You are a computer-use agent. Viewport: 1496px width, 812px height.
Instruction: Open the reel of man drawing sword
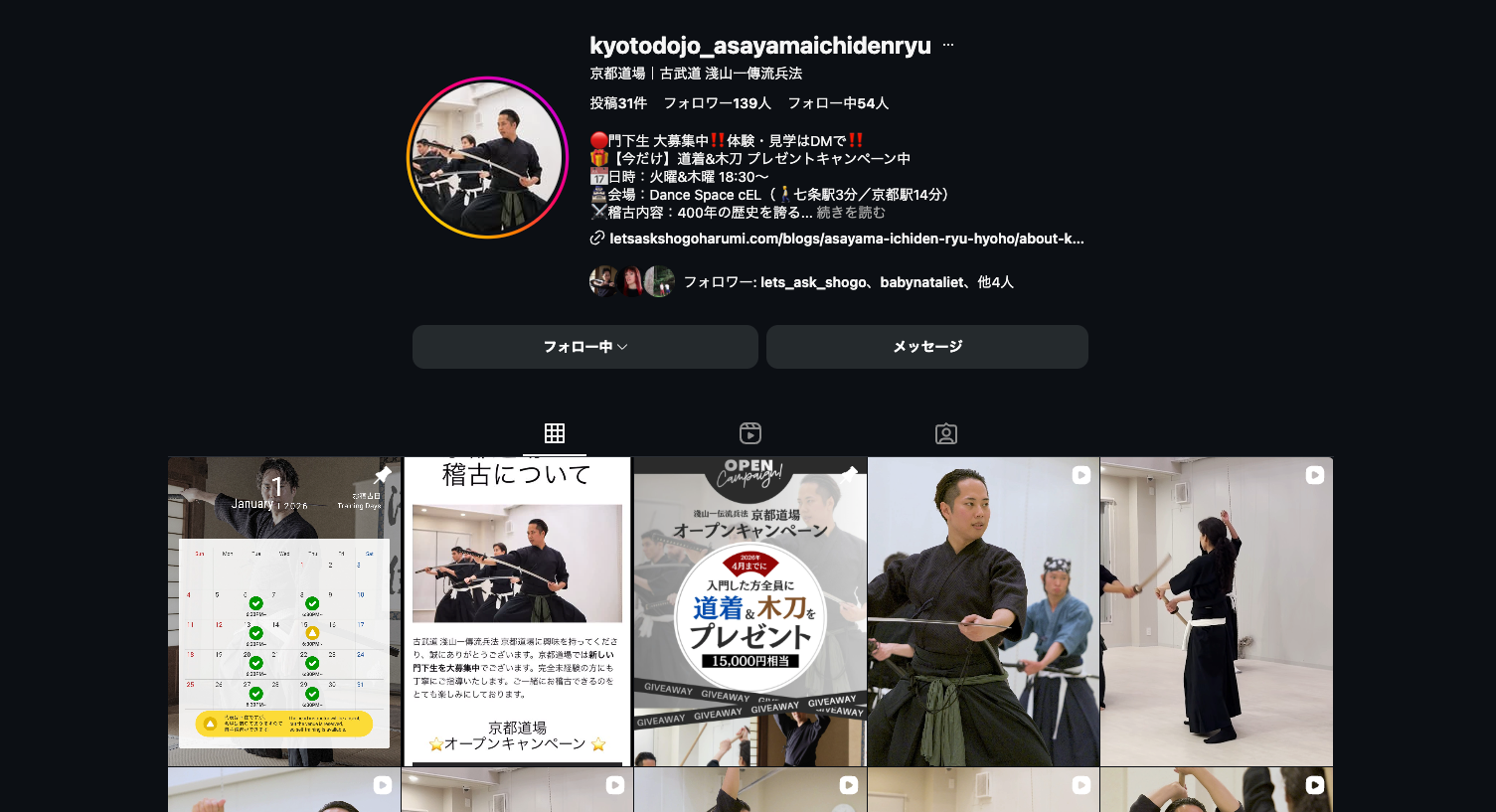pos(983,611)
